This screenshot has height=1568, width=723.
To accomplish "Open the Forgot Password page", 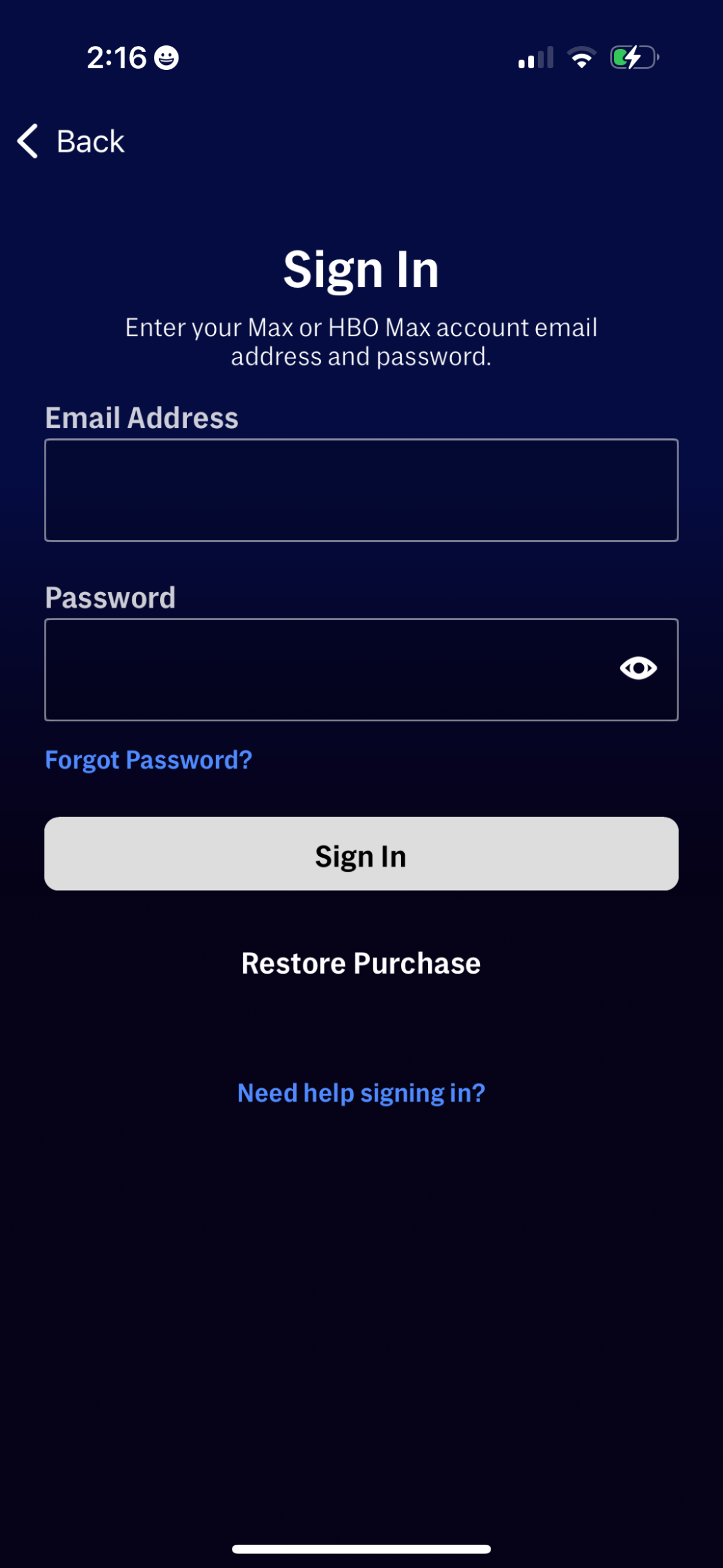I will 149,760.
